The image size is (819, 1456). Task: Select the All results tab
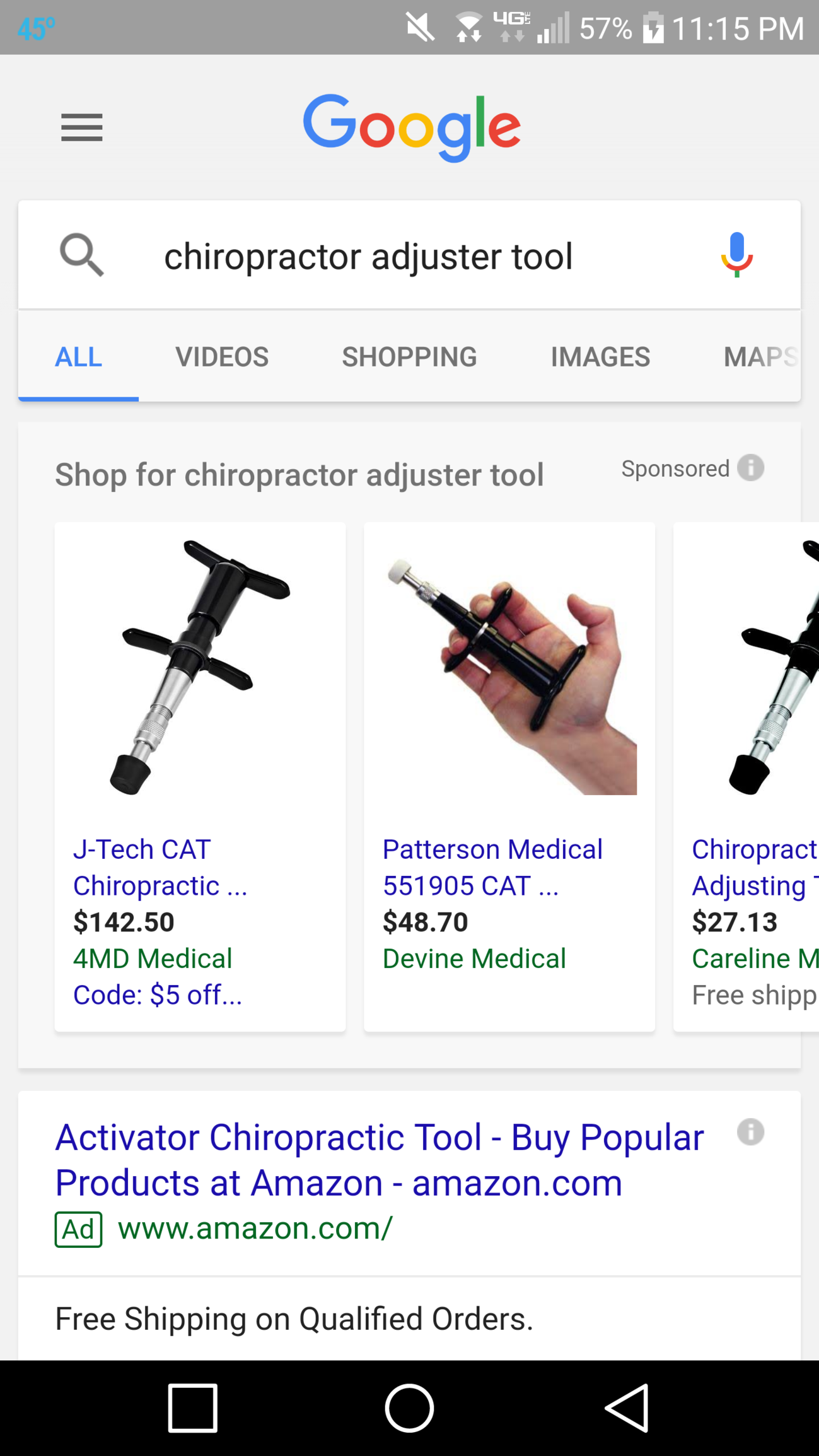[78, 357]
